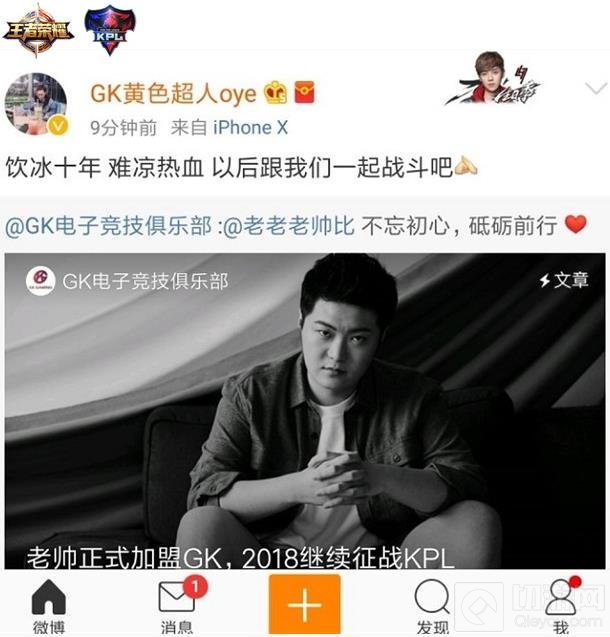The height and width of the screenshot is (637, 610).
Task: Switch to the 发现 discover tab
Action: 432,606
